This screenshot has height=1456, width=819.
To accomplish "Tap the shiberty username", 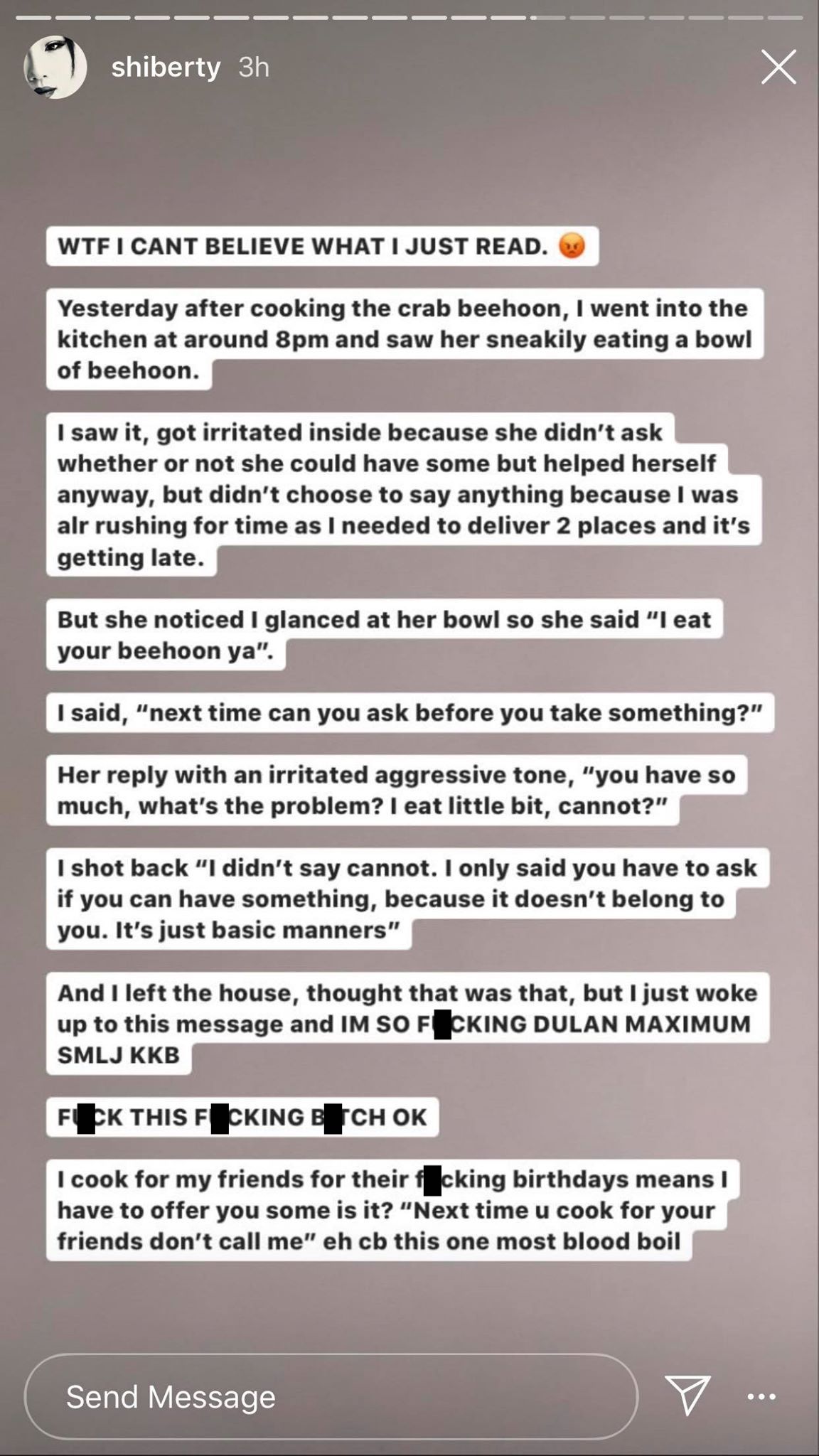I will (166, 68).
